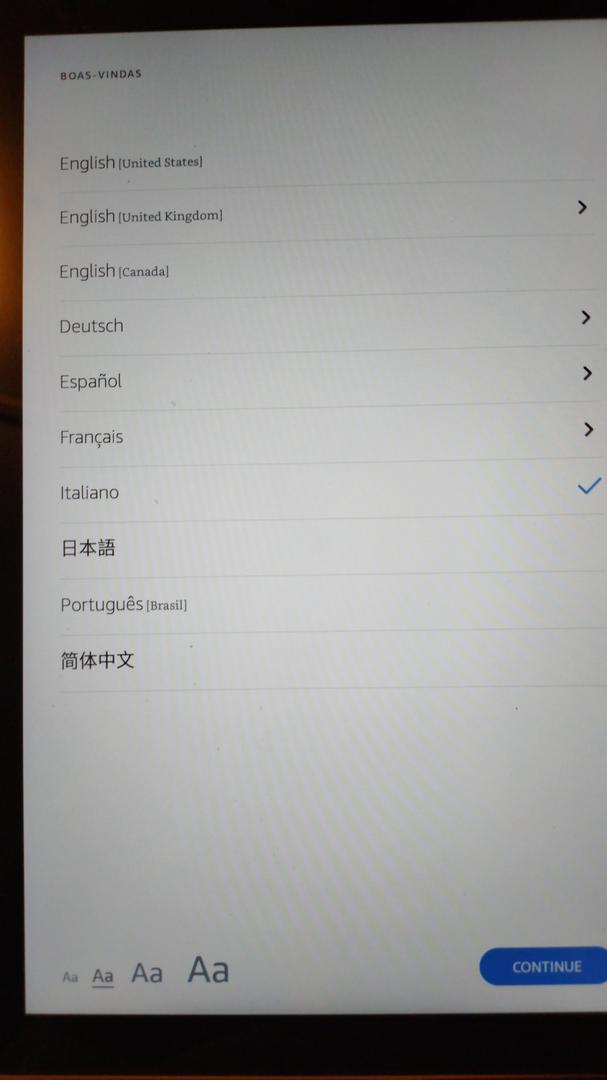Select English (United States) language
The height and width of the screenshot is (1080, 607).
pyautogui.click(x=131, y=162)
